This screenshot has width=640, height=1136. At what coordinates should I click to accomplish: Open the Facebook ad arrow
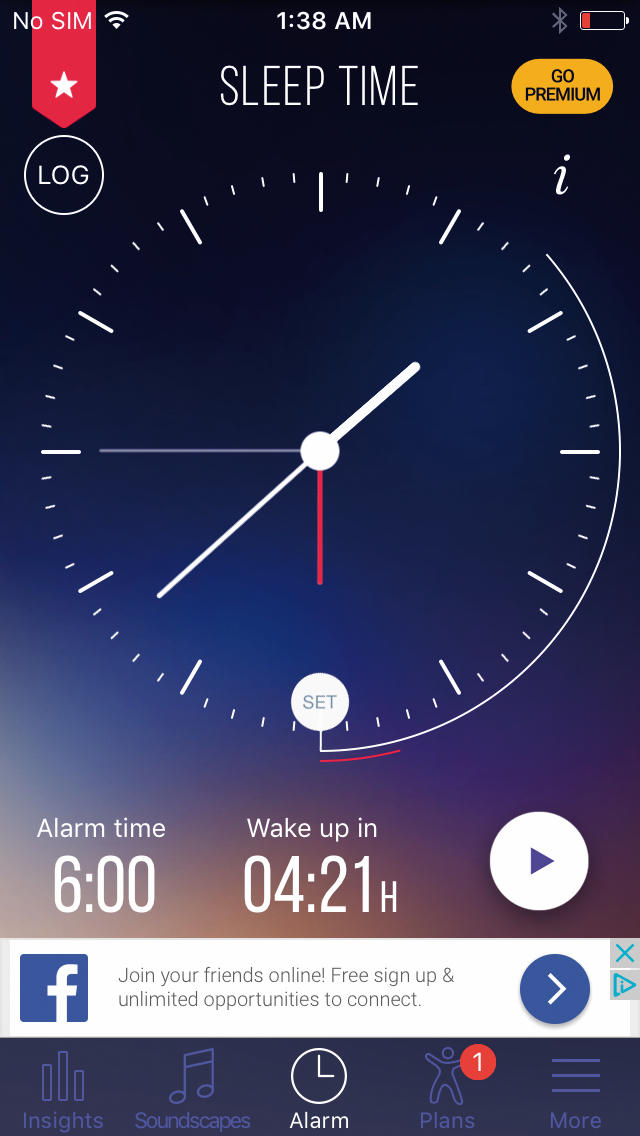point(554,988)
